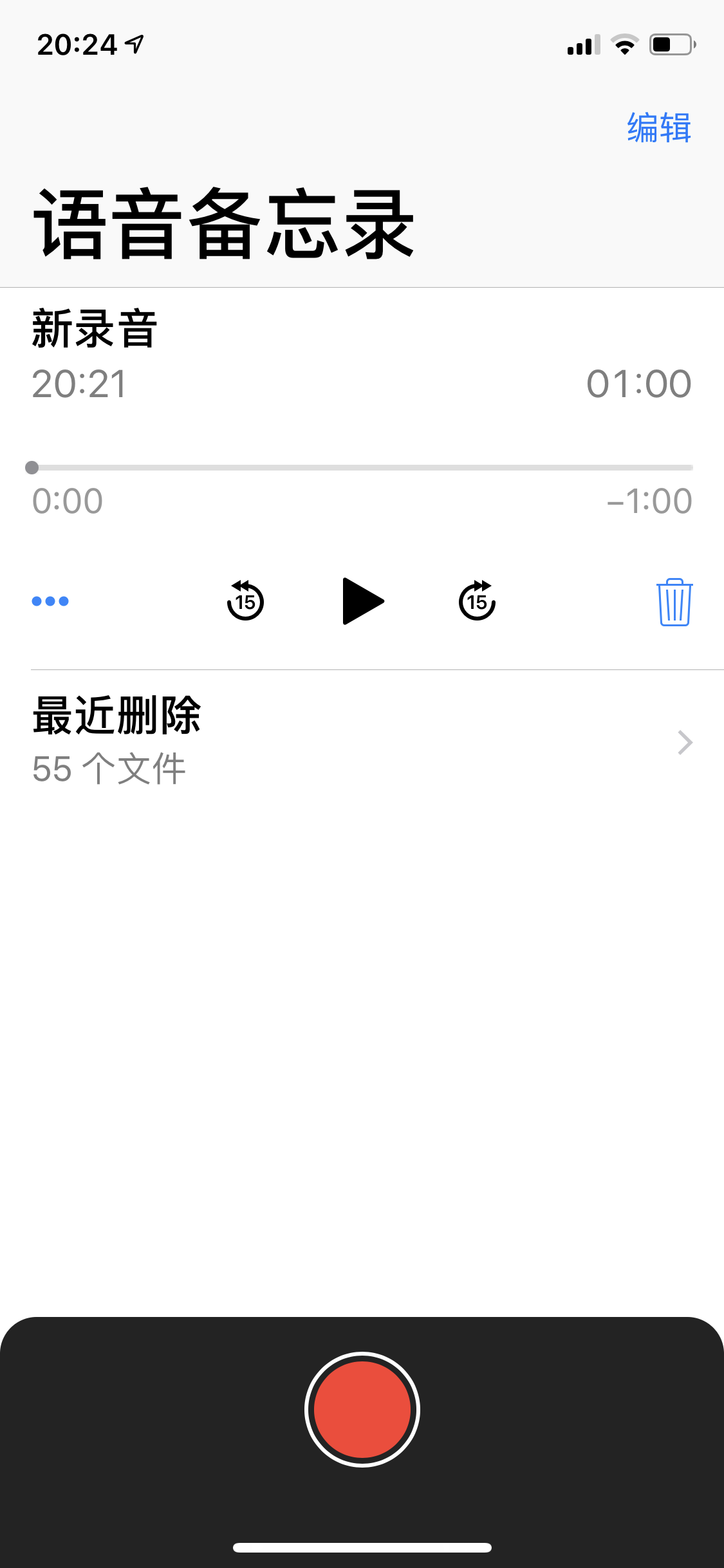724x1568 pixels.
Task: Open the three-dot more options menu
Action: [50, 601]
